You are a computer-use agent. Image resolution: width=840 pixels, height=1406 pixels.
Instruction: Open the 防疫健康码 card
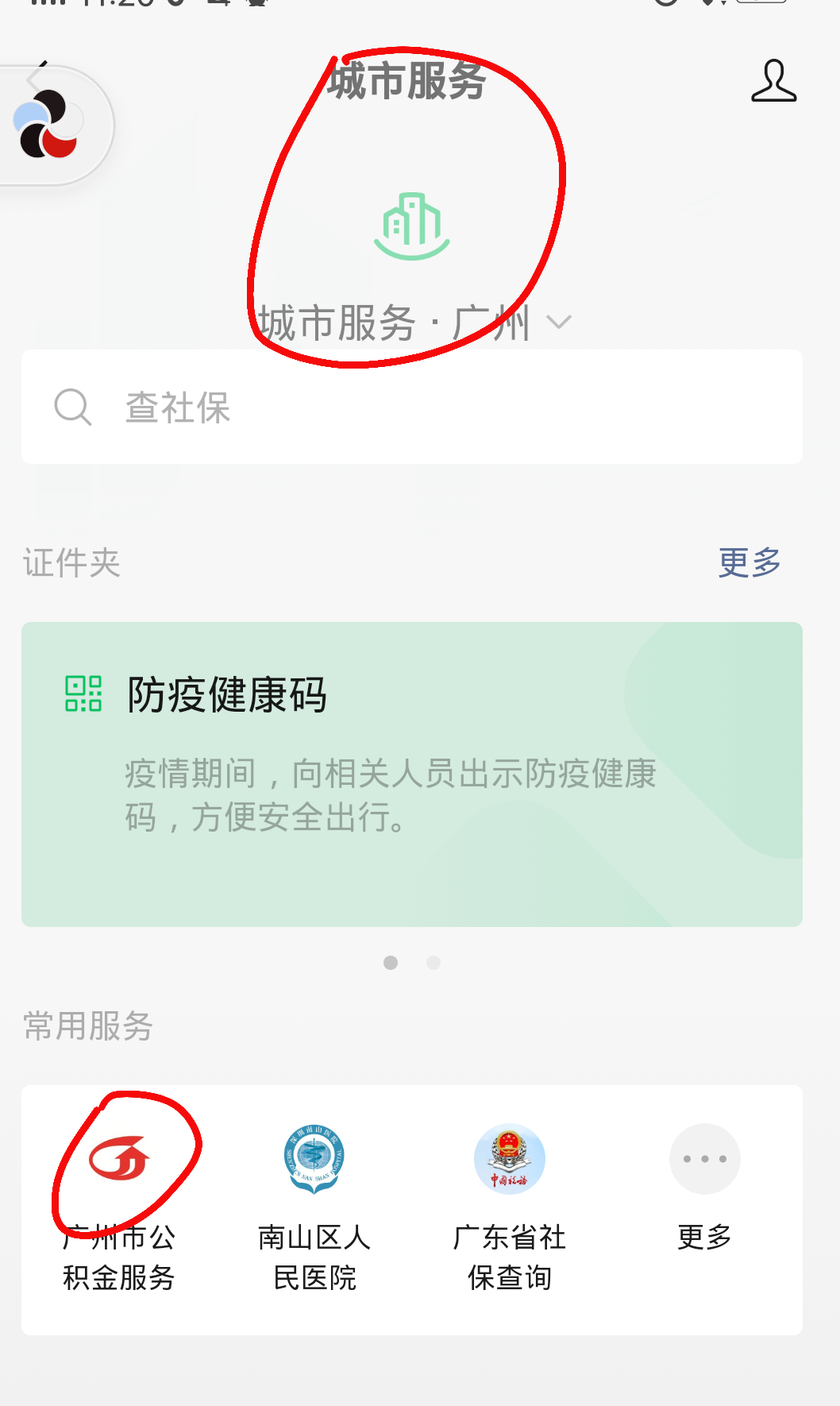411,774
